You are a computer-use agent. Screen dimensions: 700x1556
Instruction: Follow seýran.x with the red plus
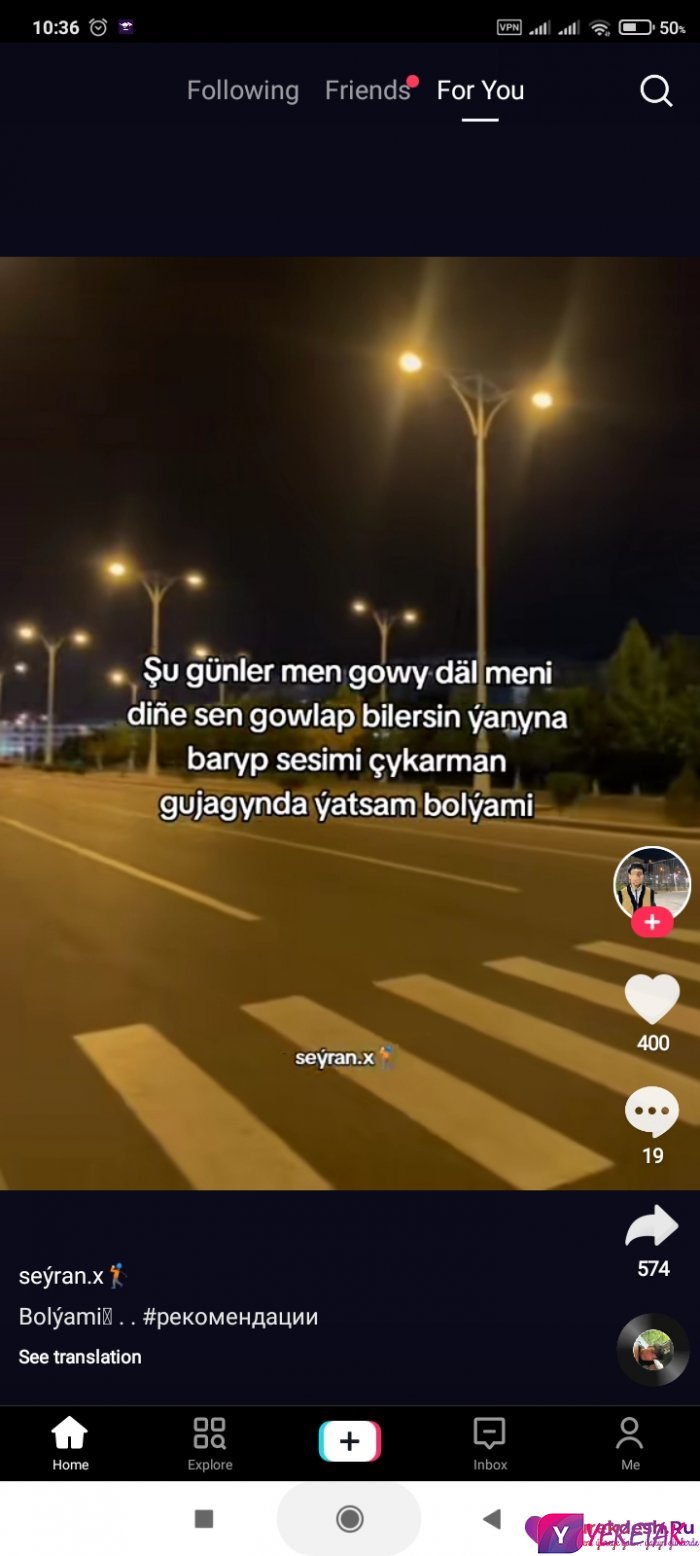pos(652,922)
